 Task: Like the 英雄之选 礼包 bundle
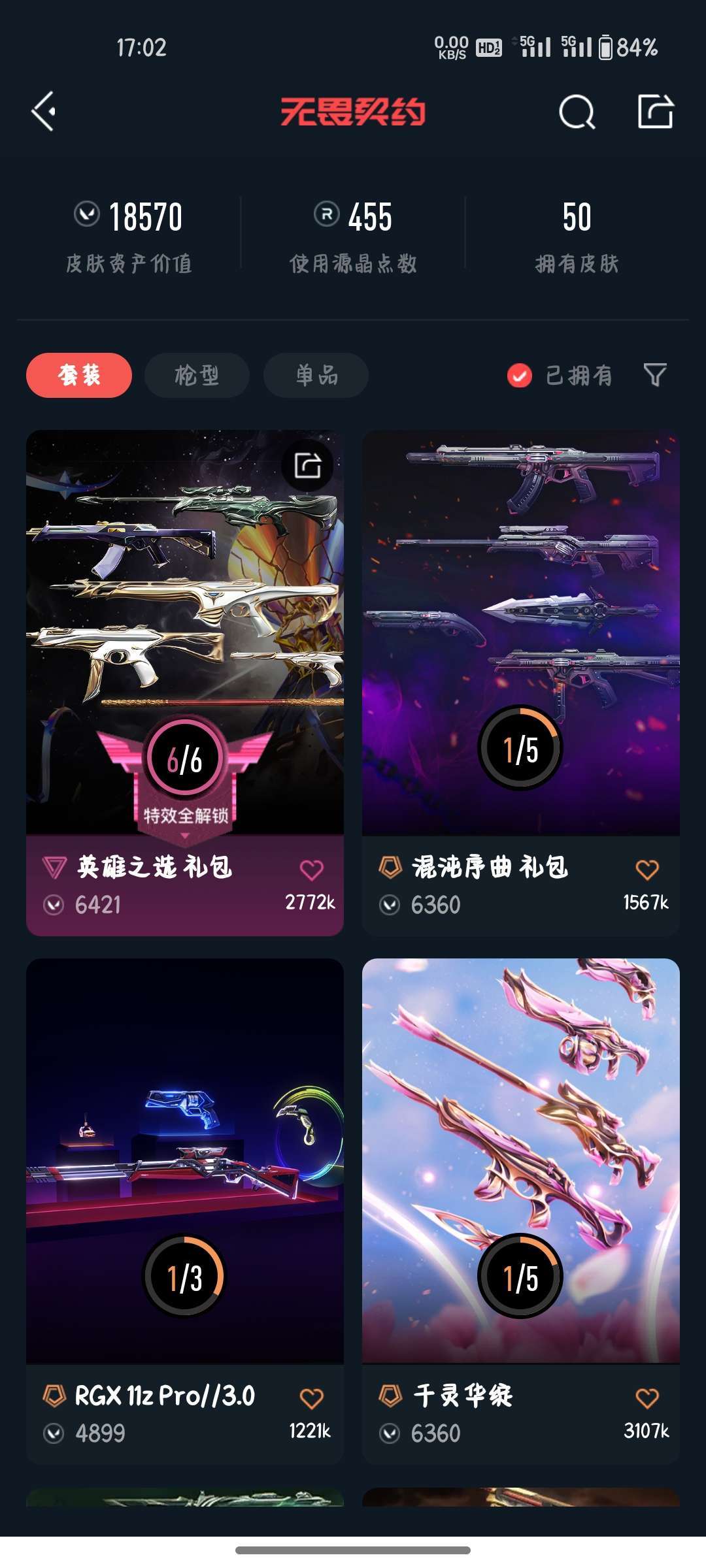click(312, 870)
